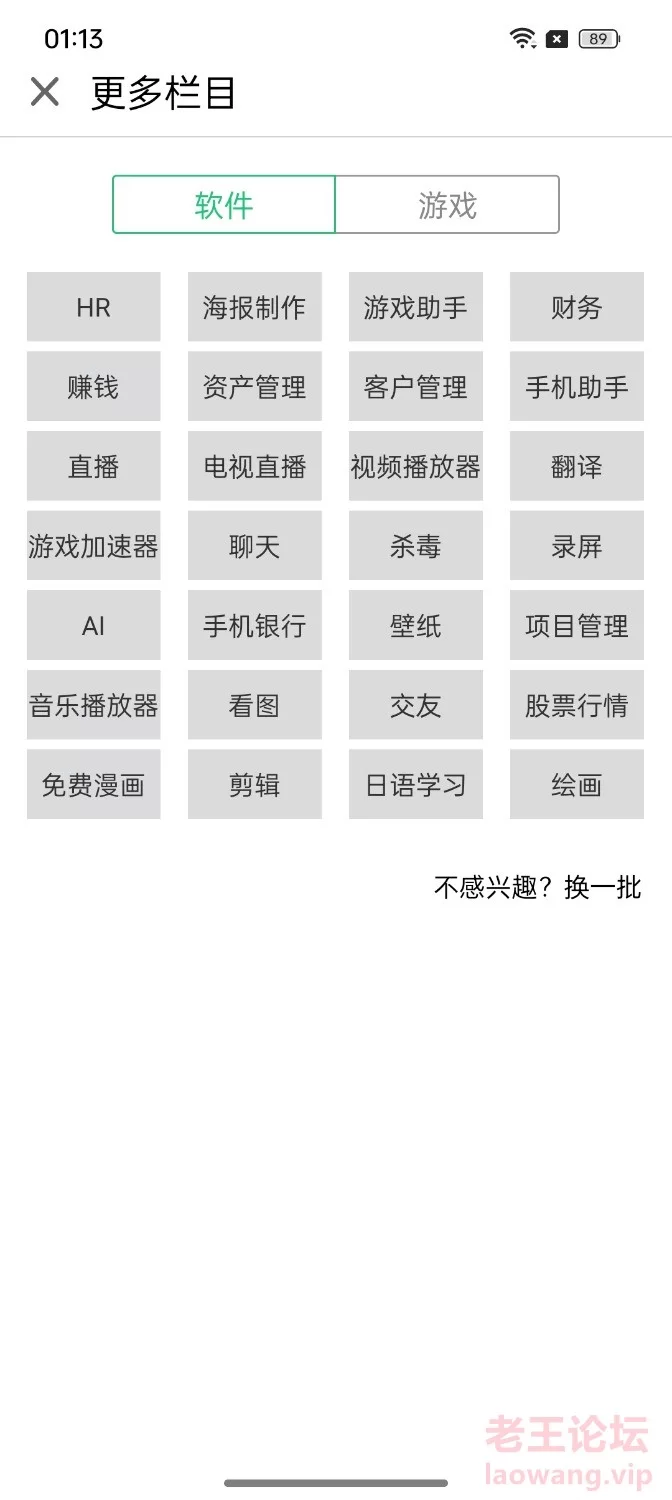The width and height of the screenshot is (672, 1500).
Task: Open the 海报制作 category
Action: click(254, 307)
